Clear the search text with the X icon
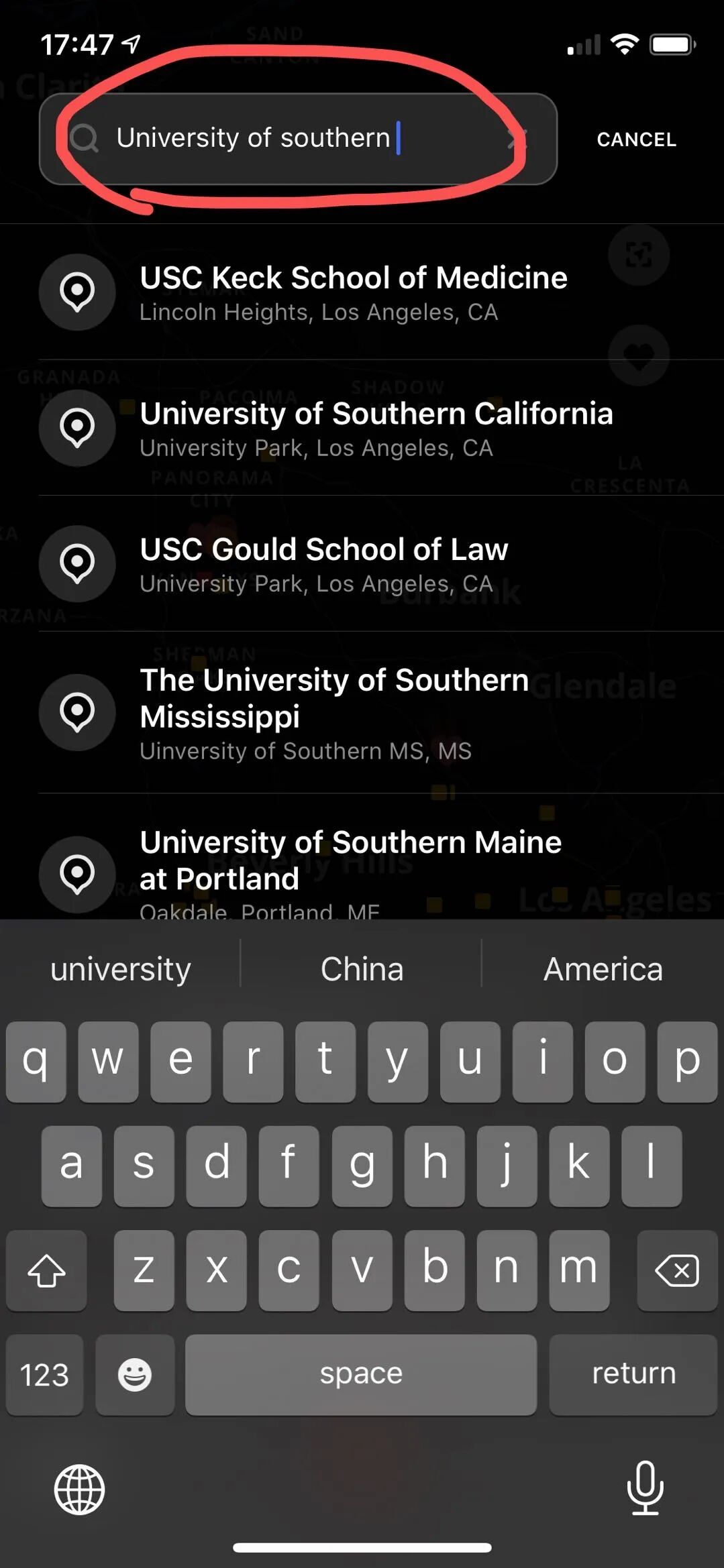Viewport: 724px width, 1568px height. tap(517, 139)
